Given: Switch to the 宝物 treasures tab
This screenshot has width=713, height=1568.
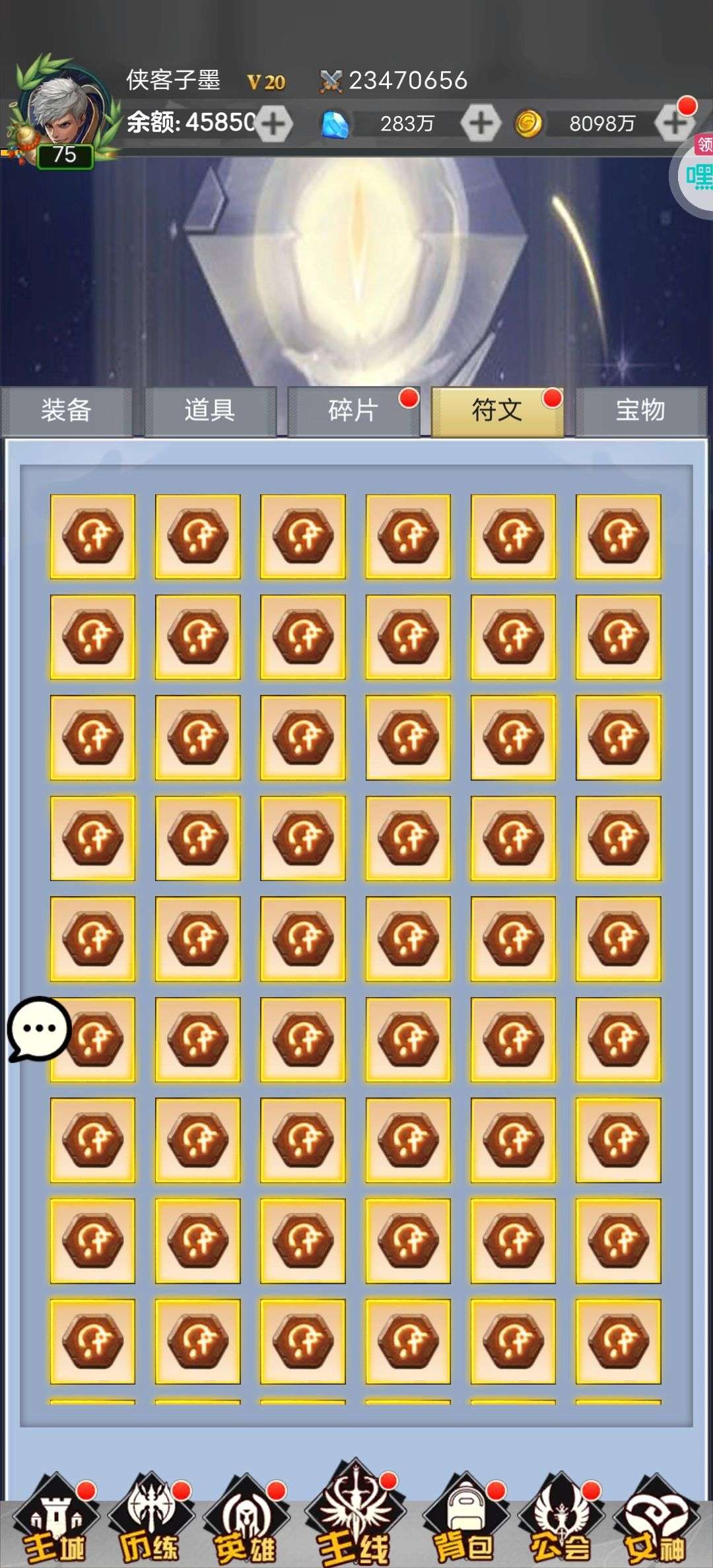Looking at the screenshot, I should tap(640, 410).
